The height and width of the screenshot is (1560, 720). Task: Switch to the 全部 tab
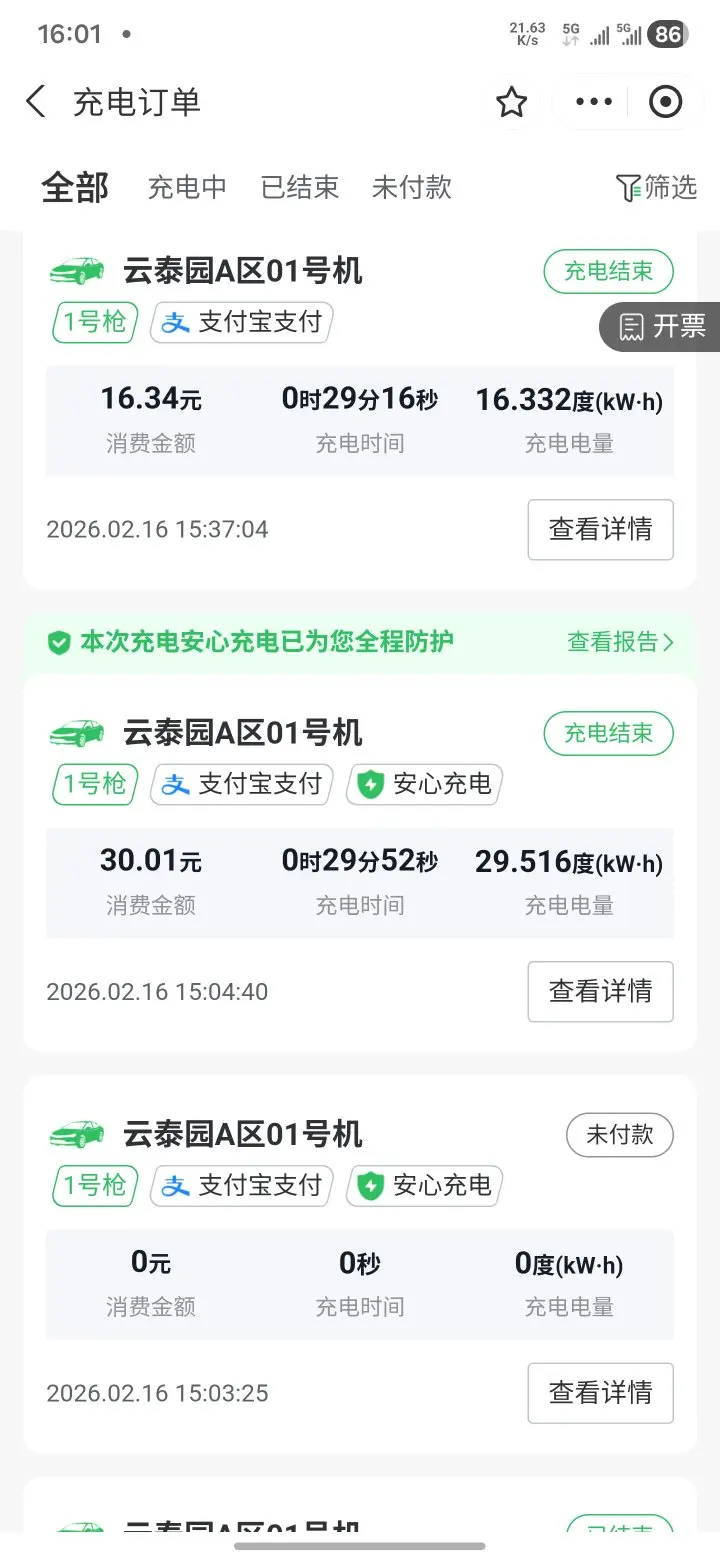coord(75,188)
